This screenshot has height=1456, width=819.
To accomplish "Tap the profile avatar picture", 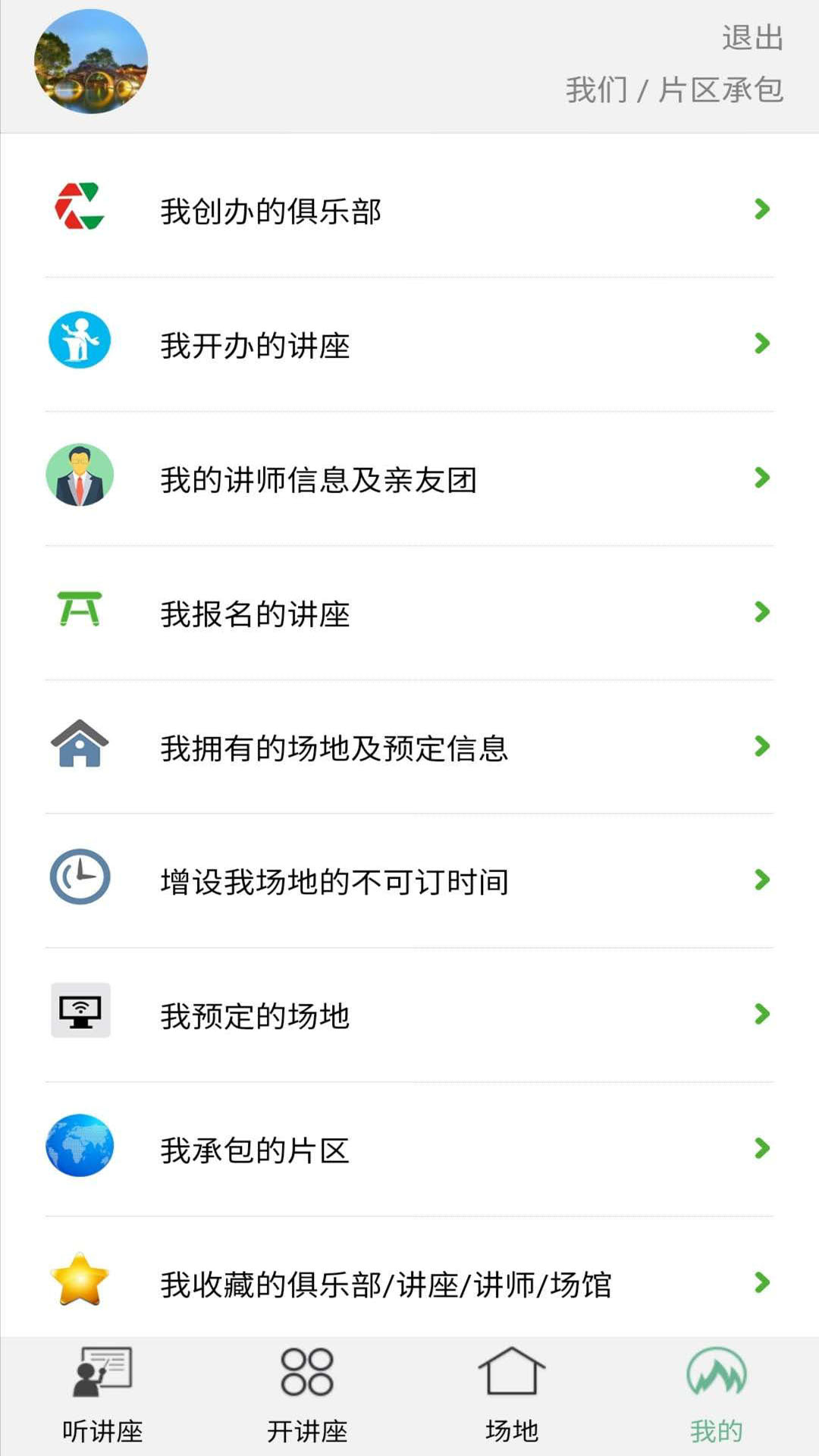I will [x=90, y=62].
